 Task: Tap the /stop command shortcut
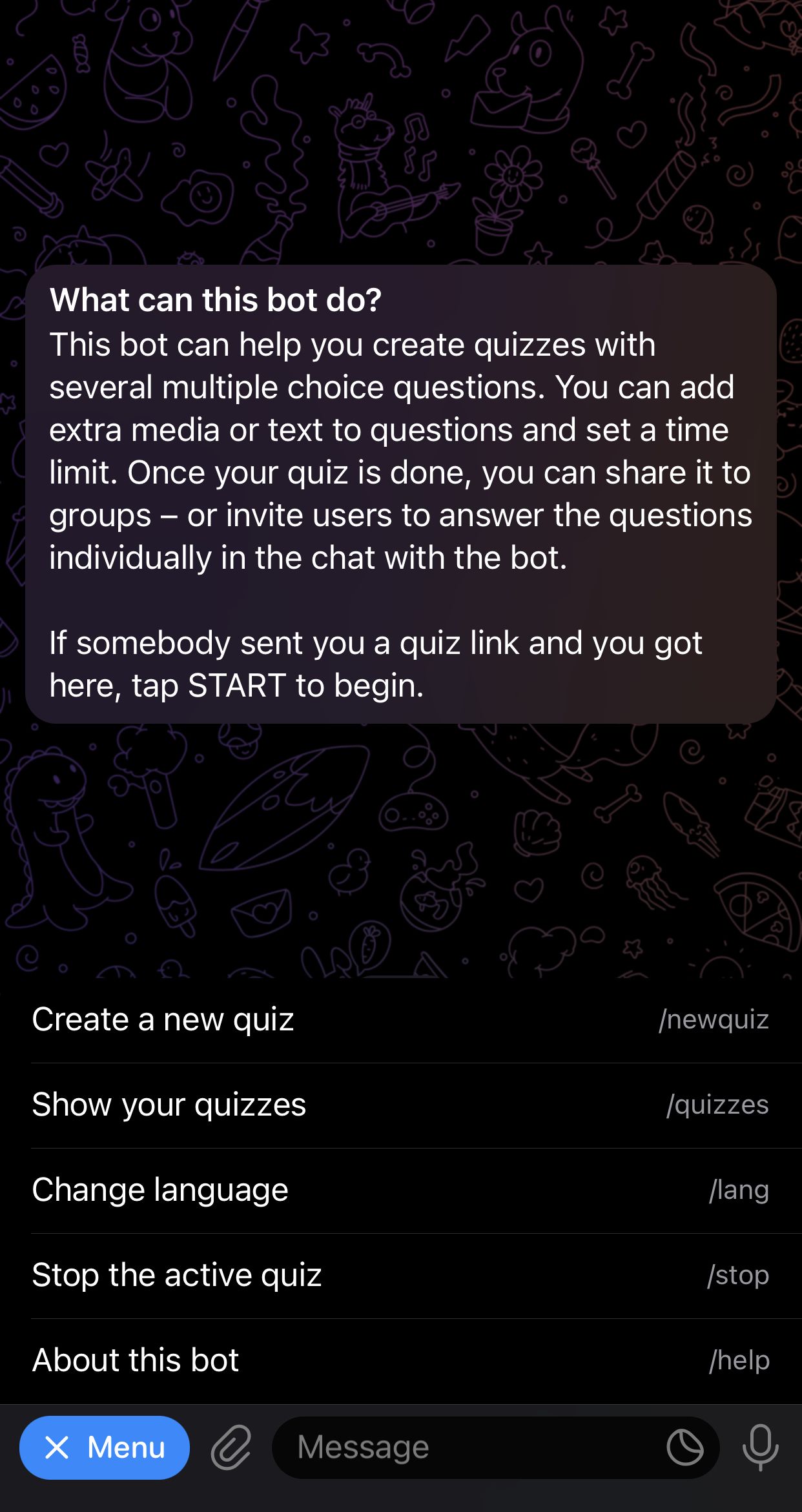click(737, 1276)
